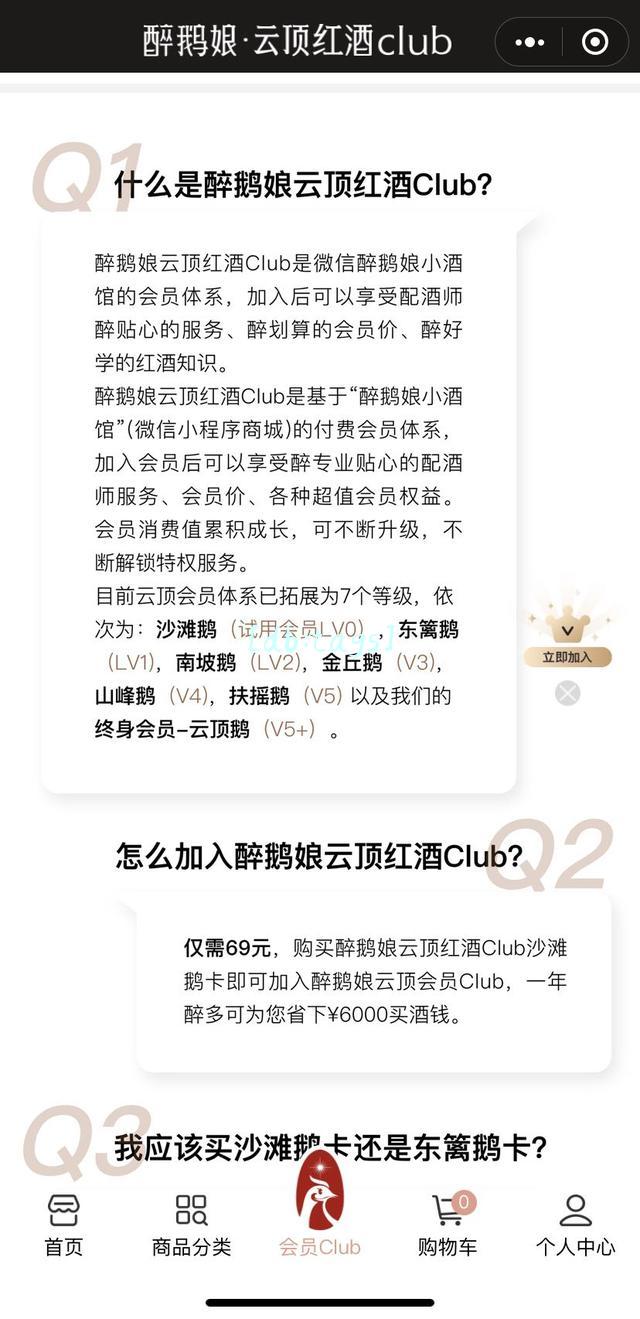The image size is (640, 1319).
Task: Open the 商品分类 tab
Action: 191,1224
